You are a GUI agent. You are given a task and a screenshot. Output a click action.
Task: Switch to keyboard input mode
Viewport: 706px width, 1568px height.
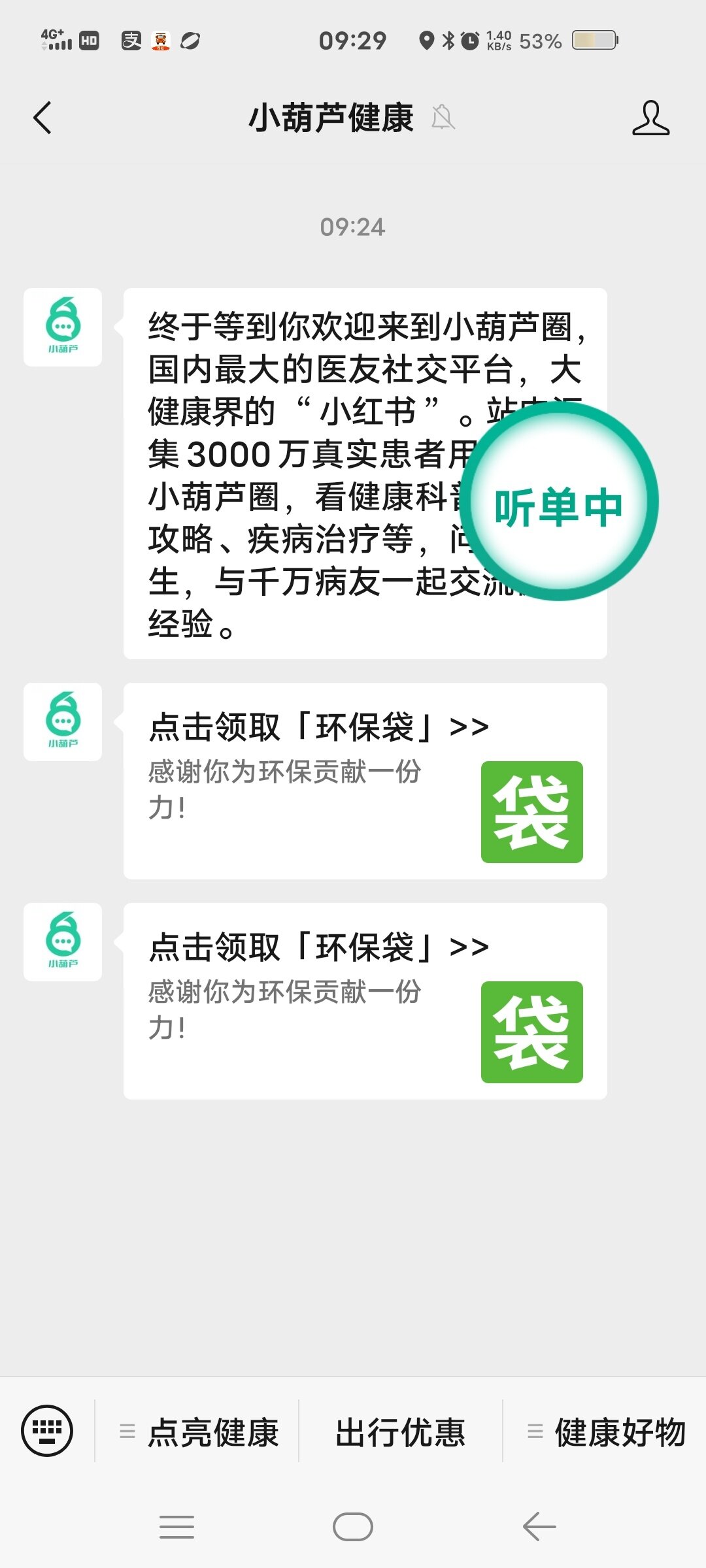47,1431
